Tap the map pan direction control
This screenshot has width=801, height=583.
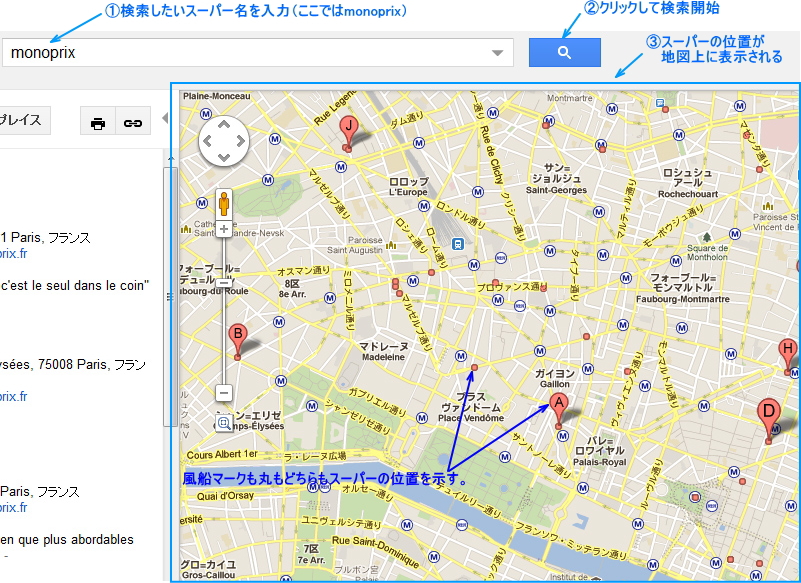[223, 141]
